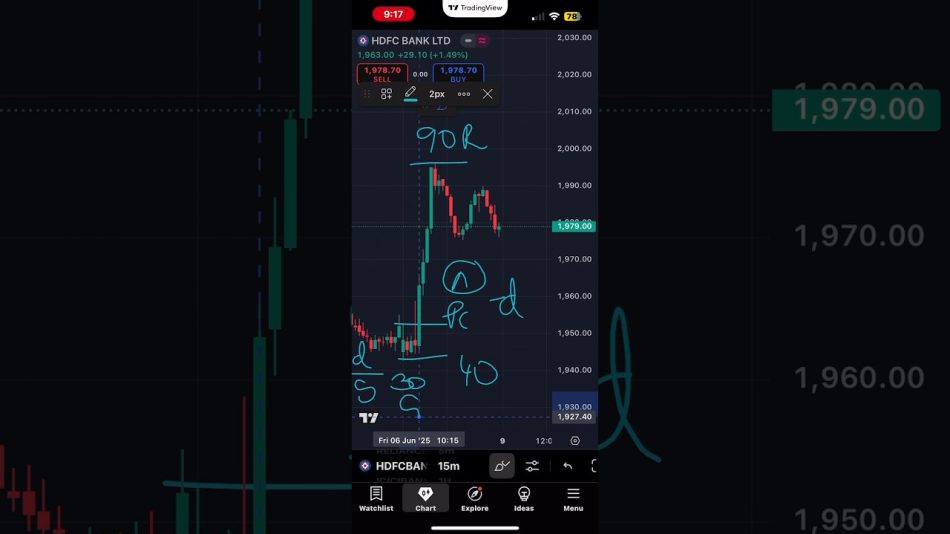Viewport: 950px width, 534px height.
Task: Switch to the Watchlist tab
Action: pos(376,499)
